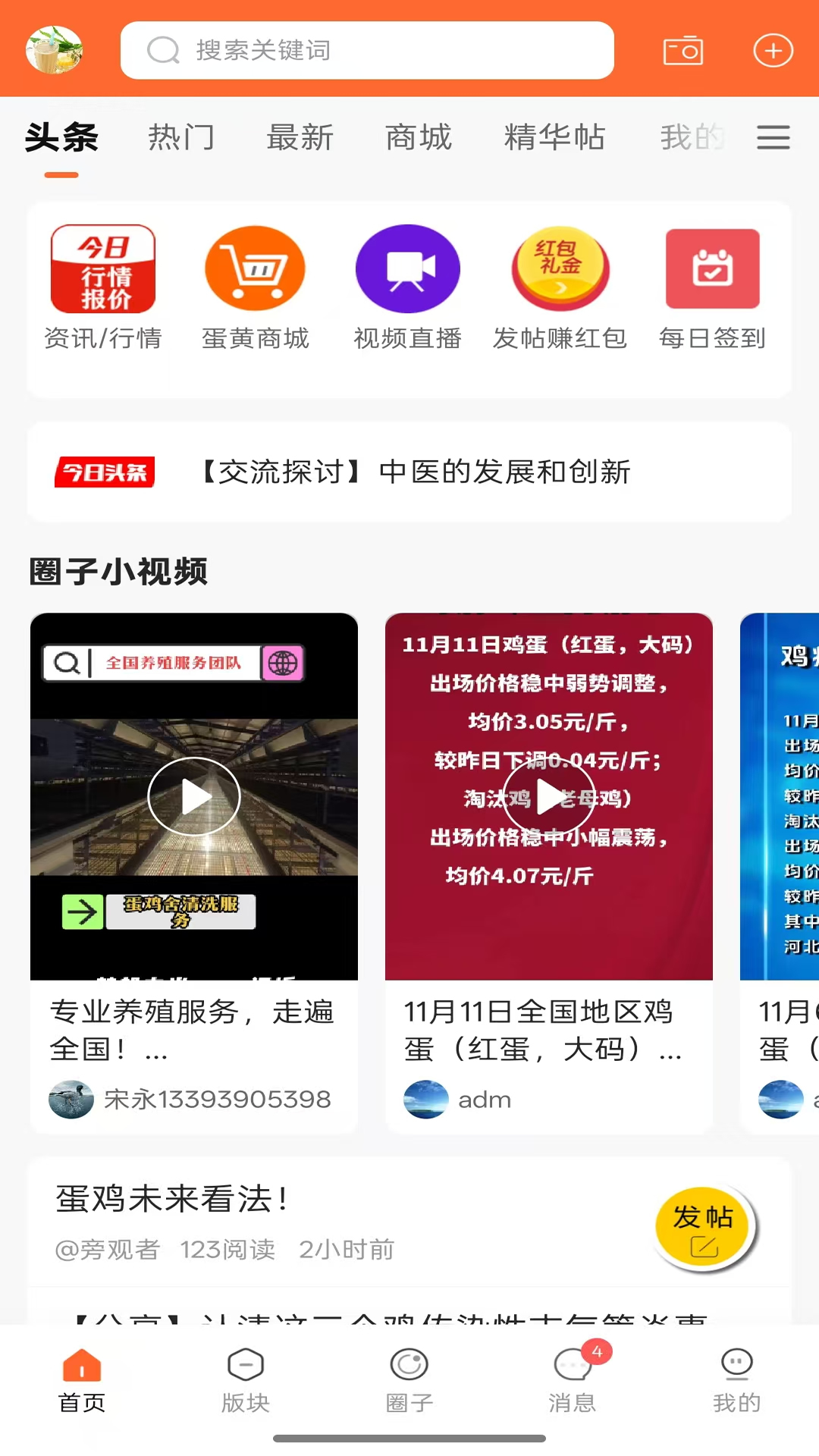Open the hamburger menu beside 我的 tab

coord(773,138)
